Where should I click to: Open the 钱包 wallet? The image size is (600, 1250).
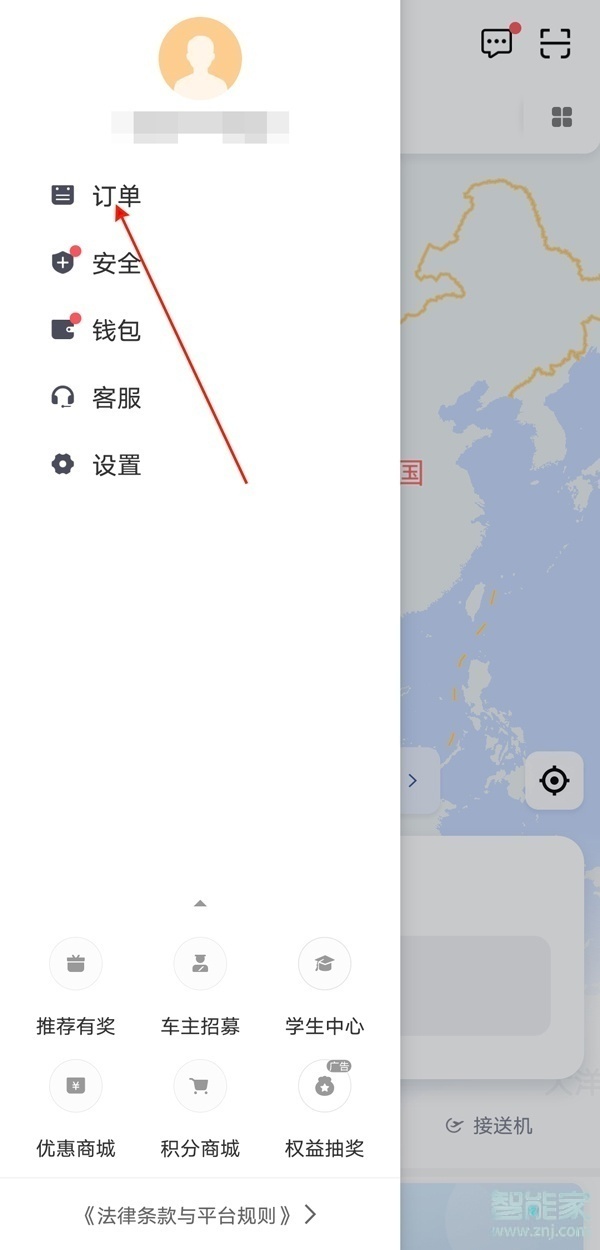tap(96, 330)
